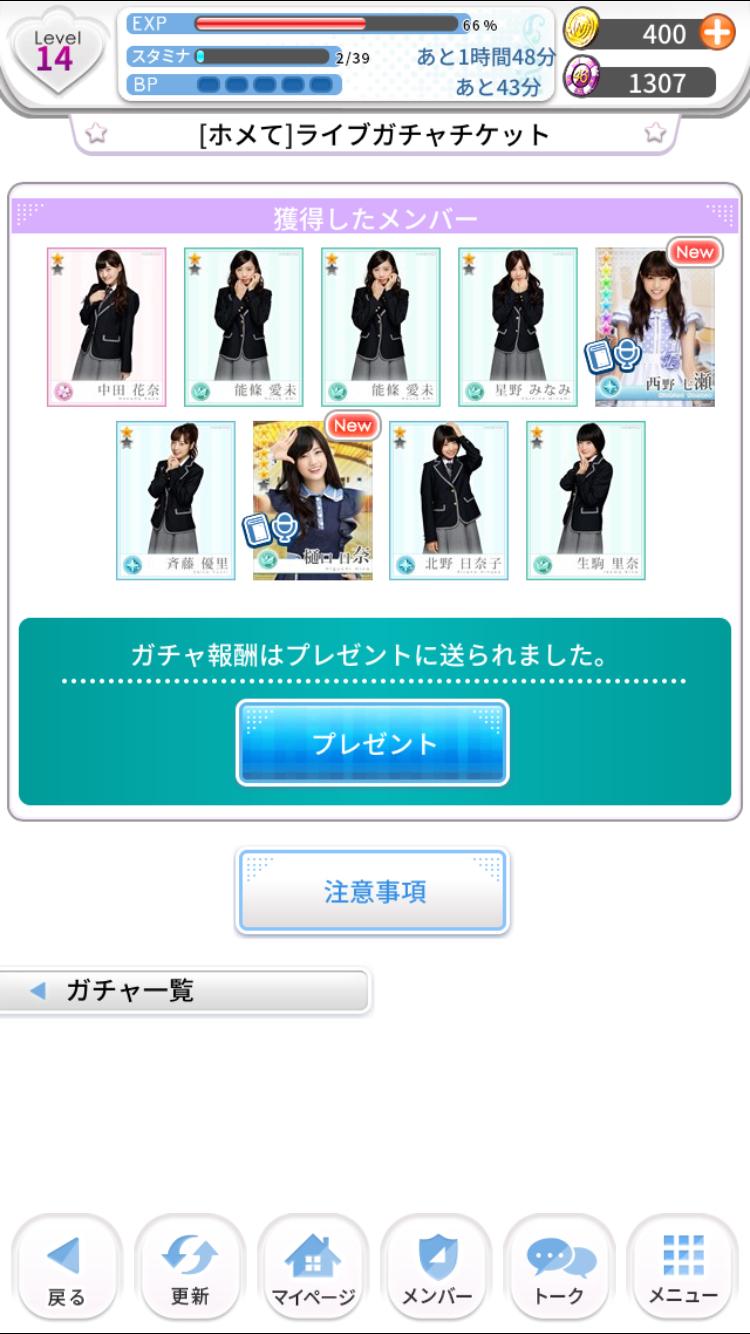Open マイページ home
The height and width of the screenshot is (1334, 750).
[313, 1269]
